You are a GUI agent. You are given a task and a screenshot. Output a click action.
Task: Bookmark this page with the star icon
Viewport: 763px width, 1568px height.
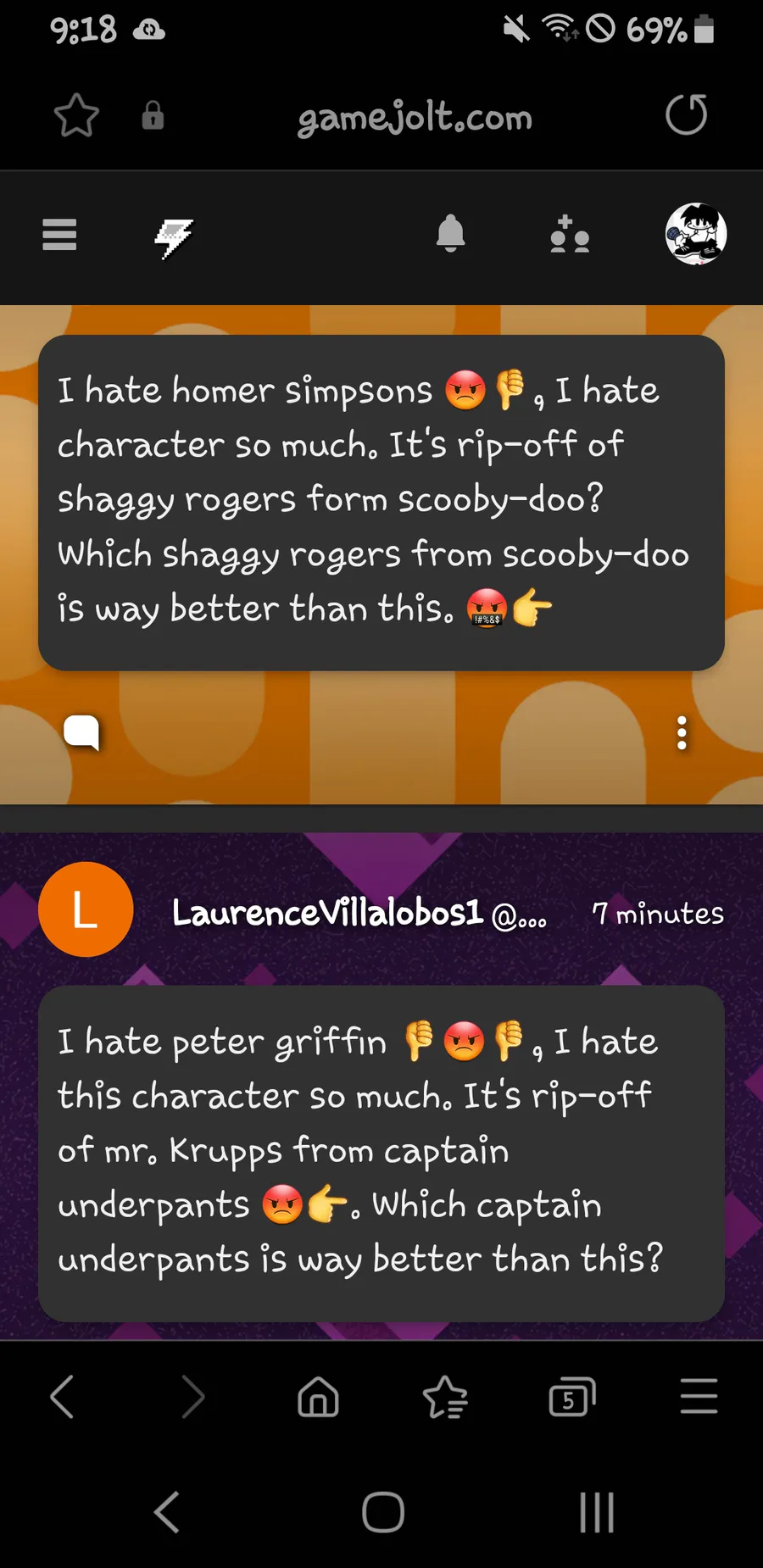(76, 115)
